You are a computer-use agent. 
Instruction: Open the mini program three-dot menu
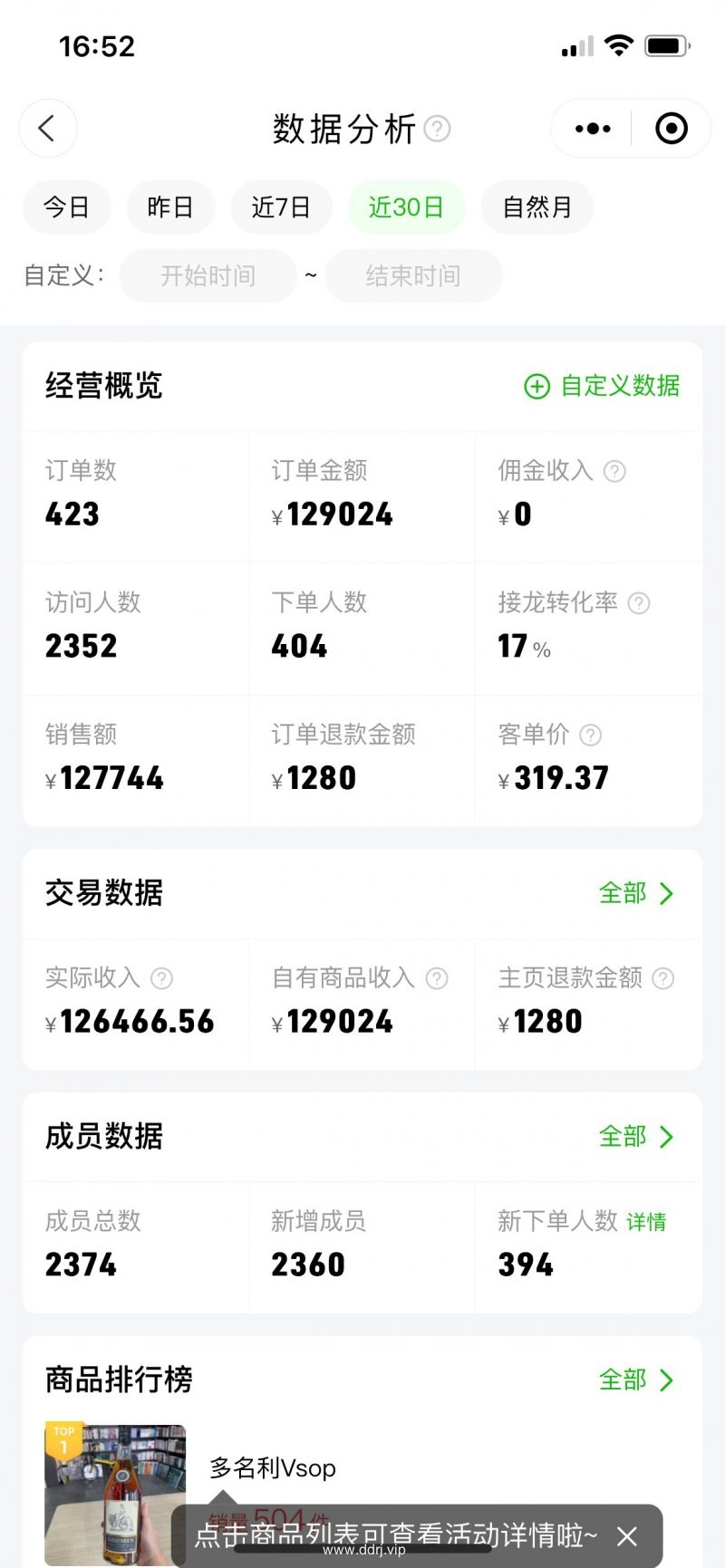point(593,129)
